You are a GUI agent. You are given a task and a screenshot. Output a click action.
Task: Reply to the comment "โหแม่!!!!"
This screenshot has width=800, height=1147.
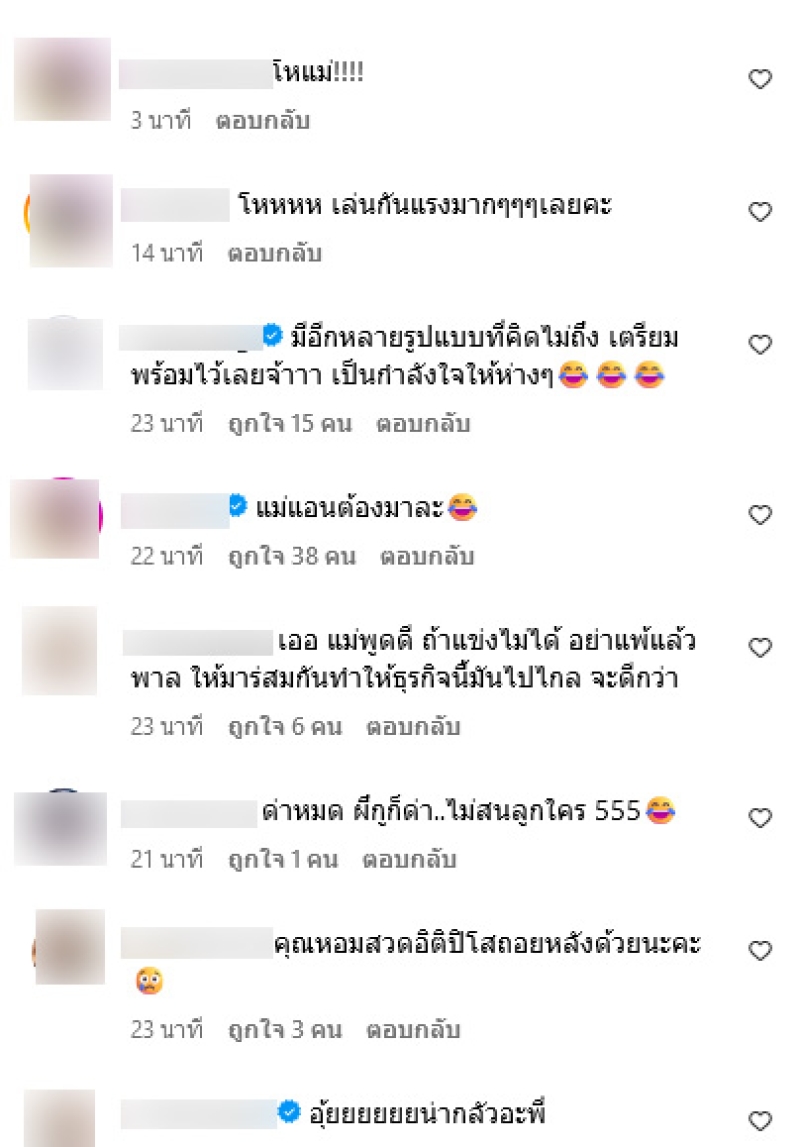tap(263, 121)
